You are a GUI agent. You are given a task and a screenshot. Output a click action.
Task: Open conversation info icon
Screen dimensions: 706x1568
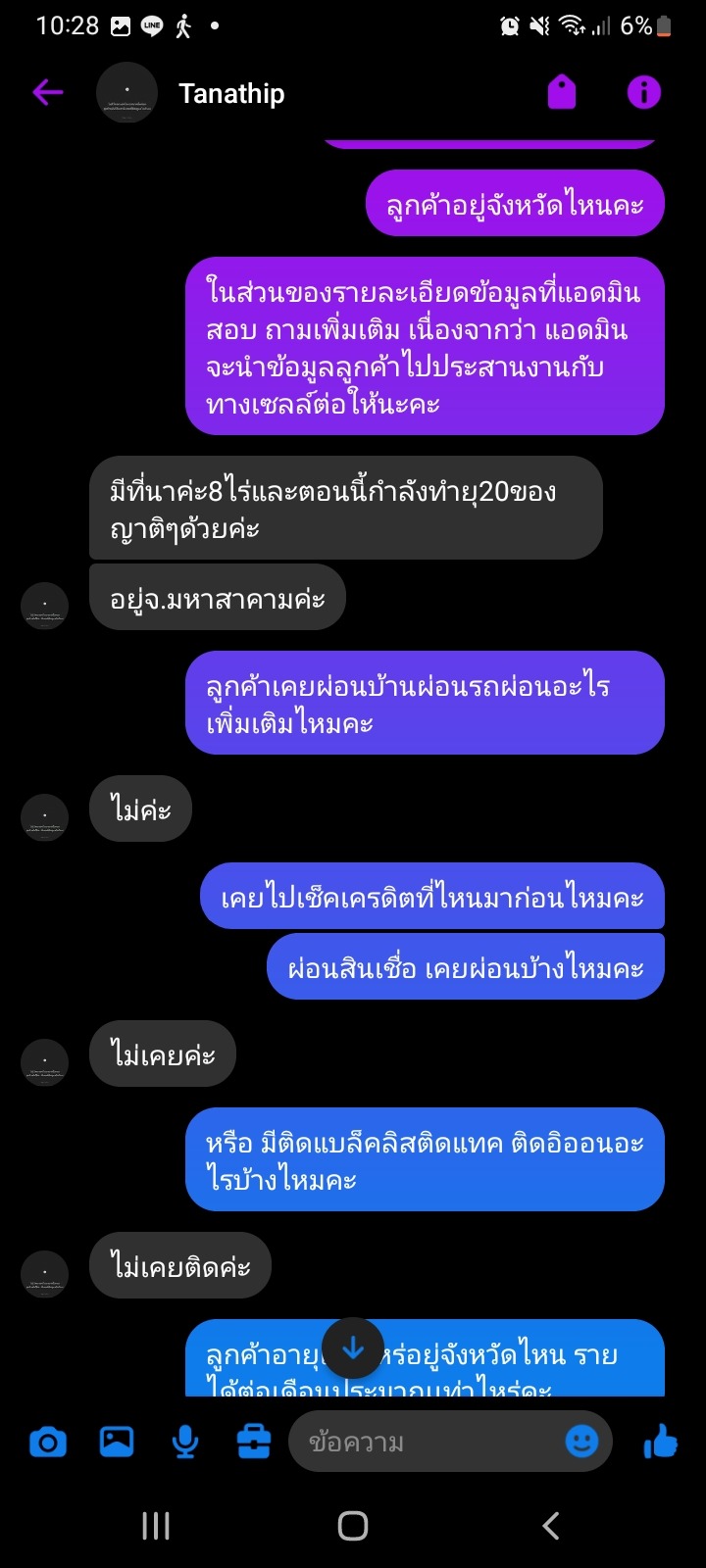(644, 93)
